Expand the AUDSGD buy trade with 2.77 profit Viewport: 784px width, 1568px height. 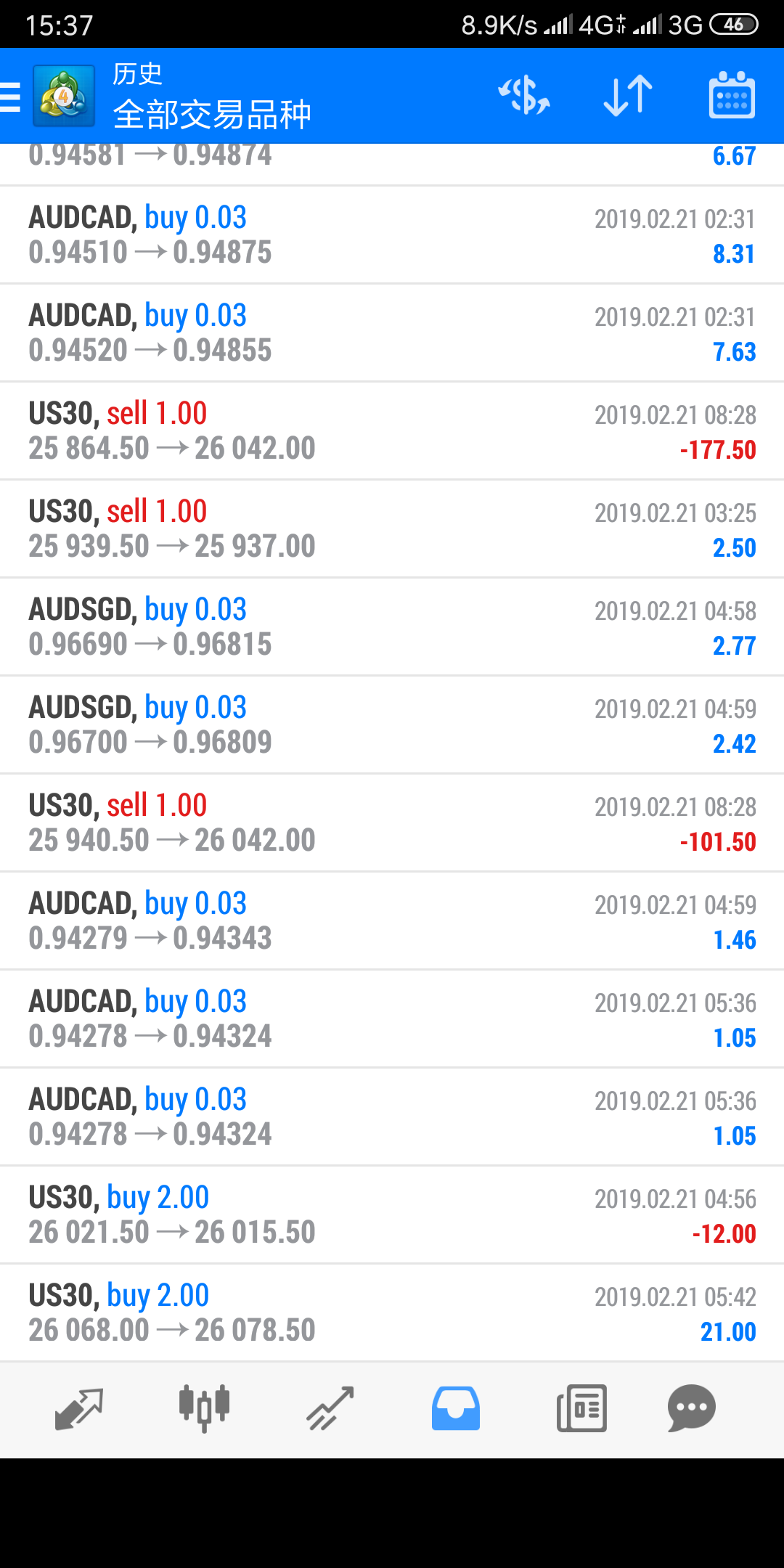tap(392, 627)
